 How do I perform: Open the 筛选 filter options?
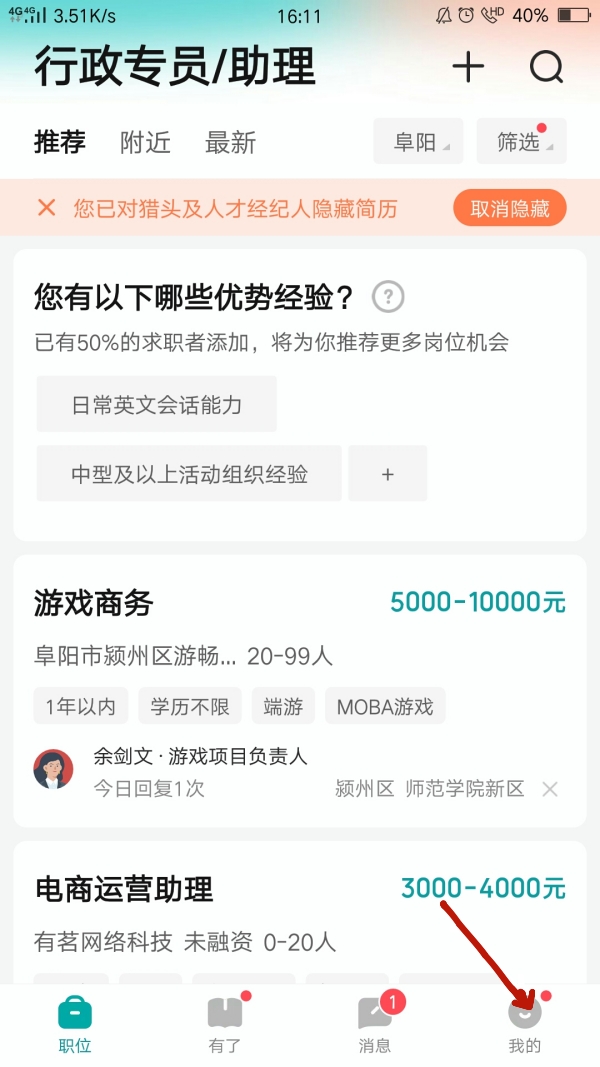point(521,142)
